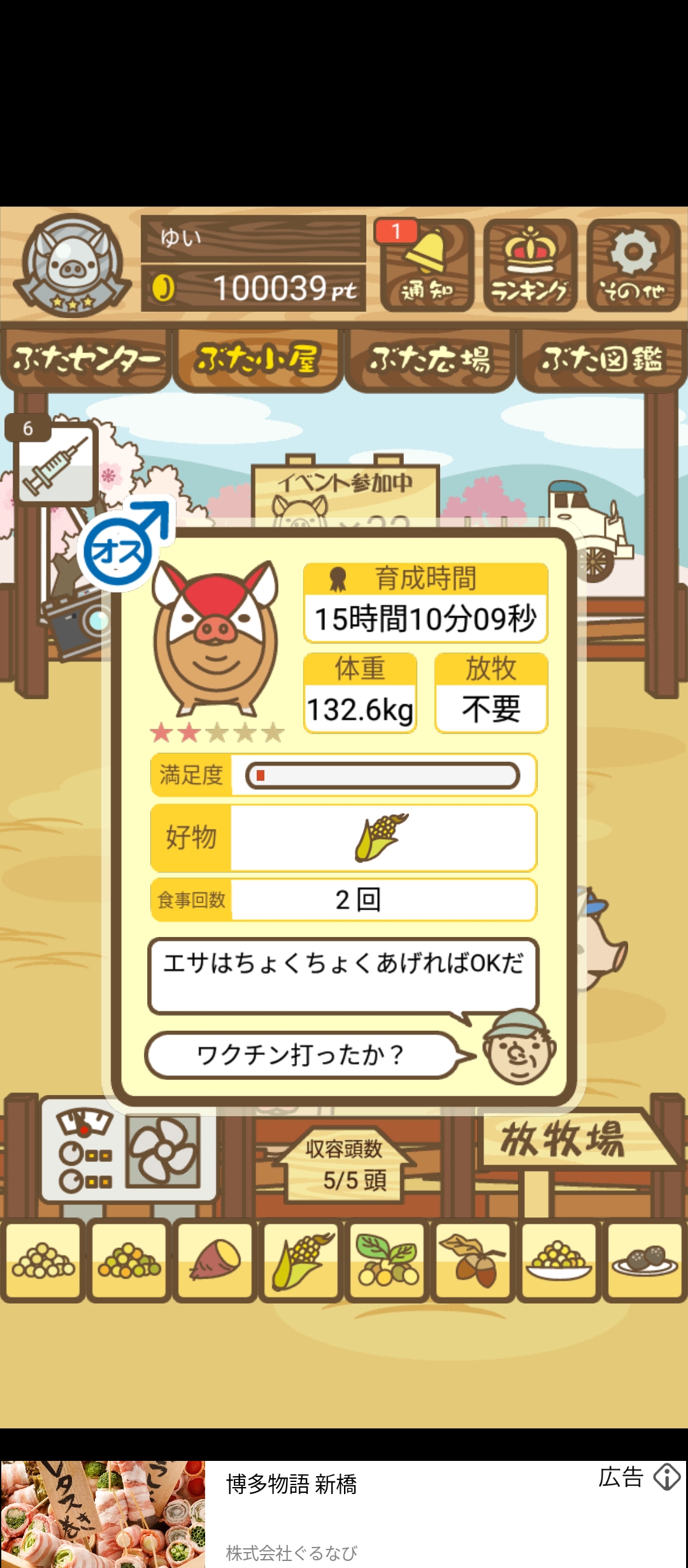Select the dark truffle plate feed
Screen dimensions: 688x1568
645,1260
